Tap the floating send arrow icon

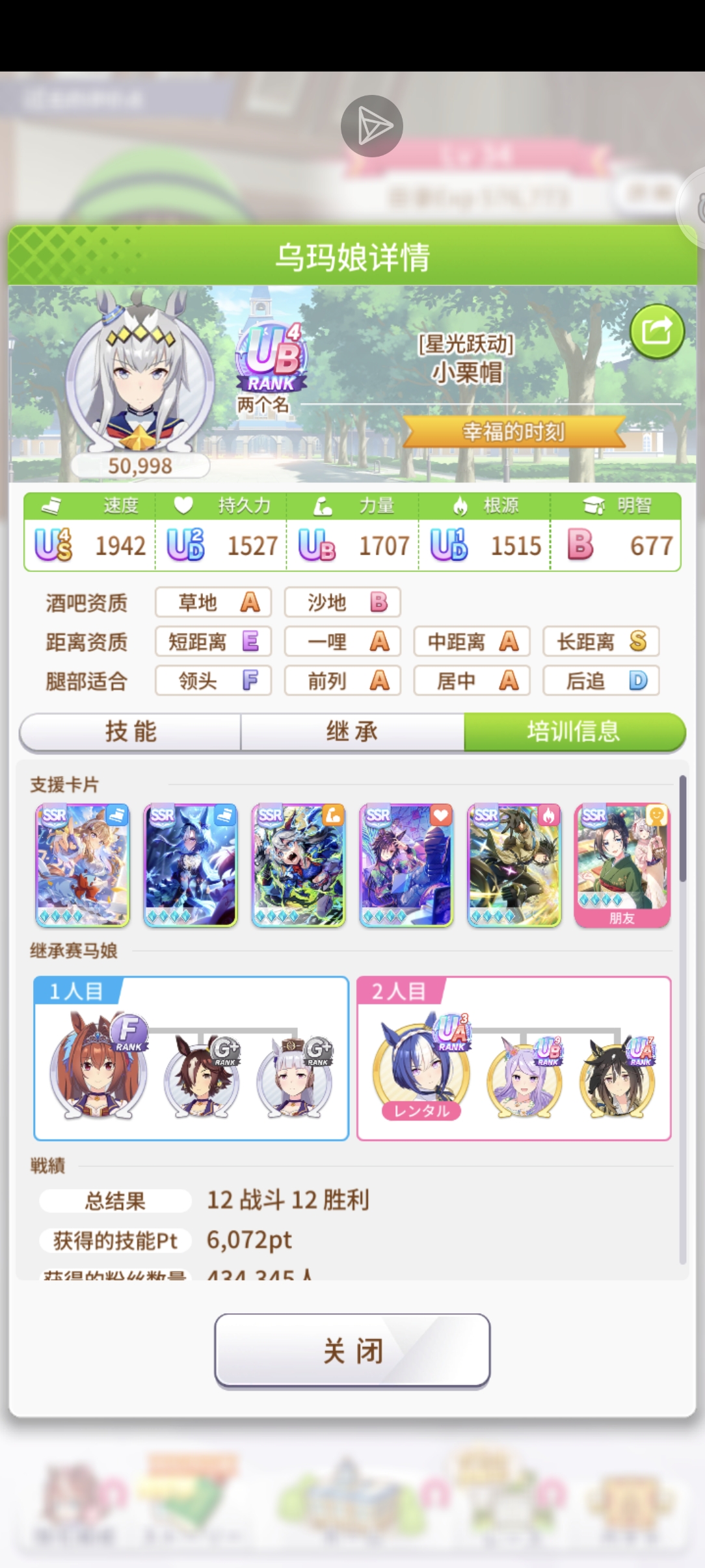[x=371, y=126]
